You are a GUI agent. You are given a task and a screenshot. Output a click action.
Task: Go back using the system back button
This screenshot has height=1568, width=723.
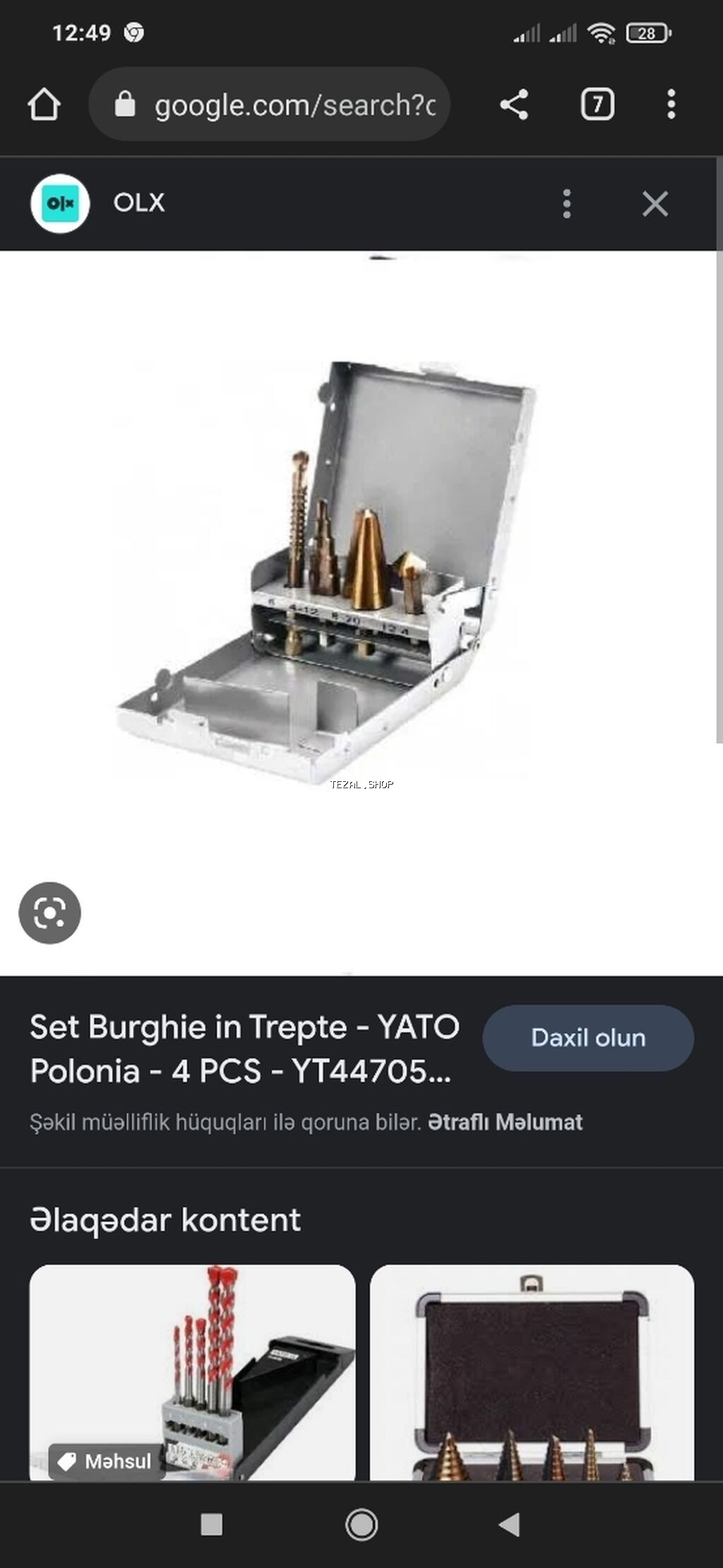coord(510,1524)
